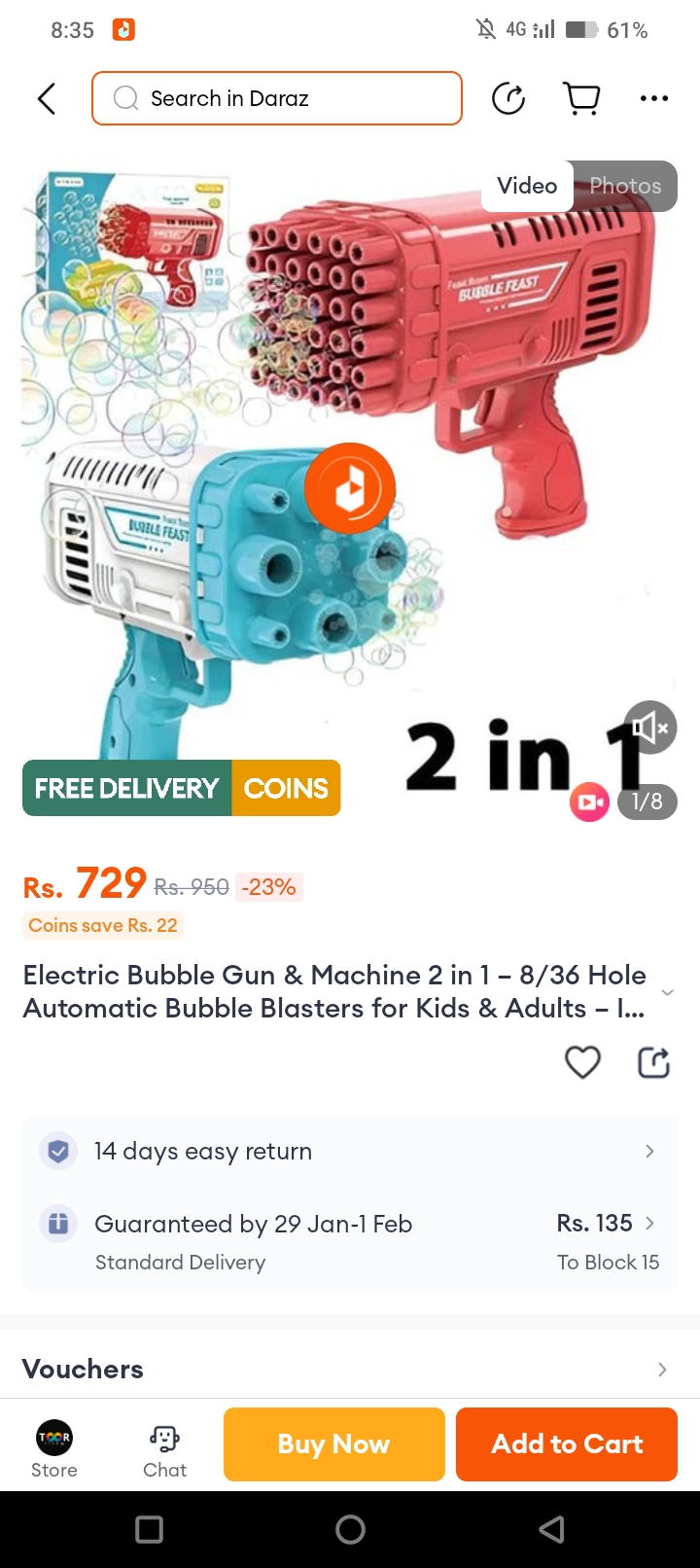Viewport: 700px width, 1568px height.
Task: Add this product to wishlist
Action: point(582,1062)
